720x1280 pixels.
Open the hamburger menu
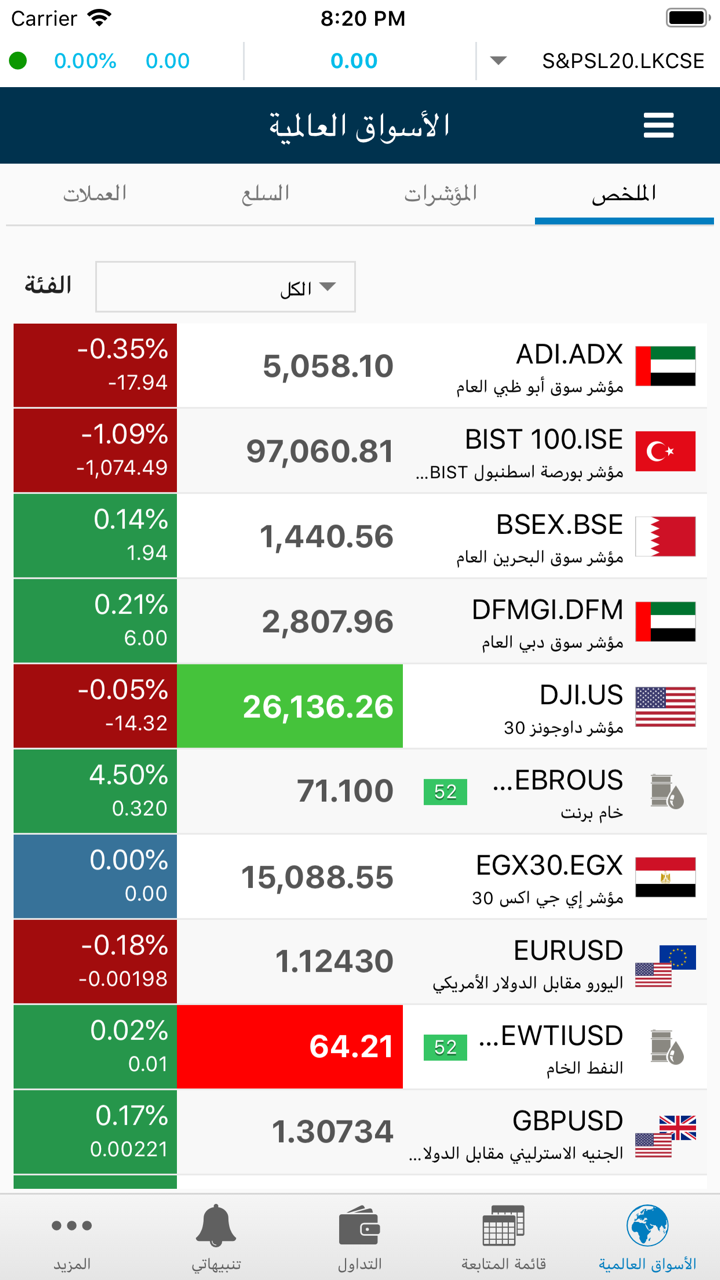[658, 126]
